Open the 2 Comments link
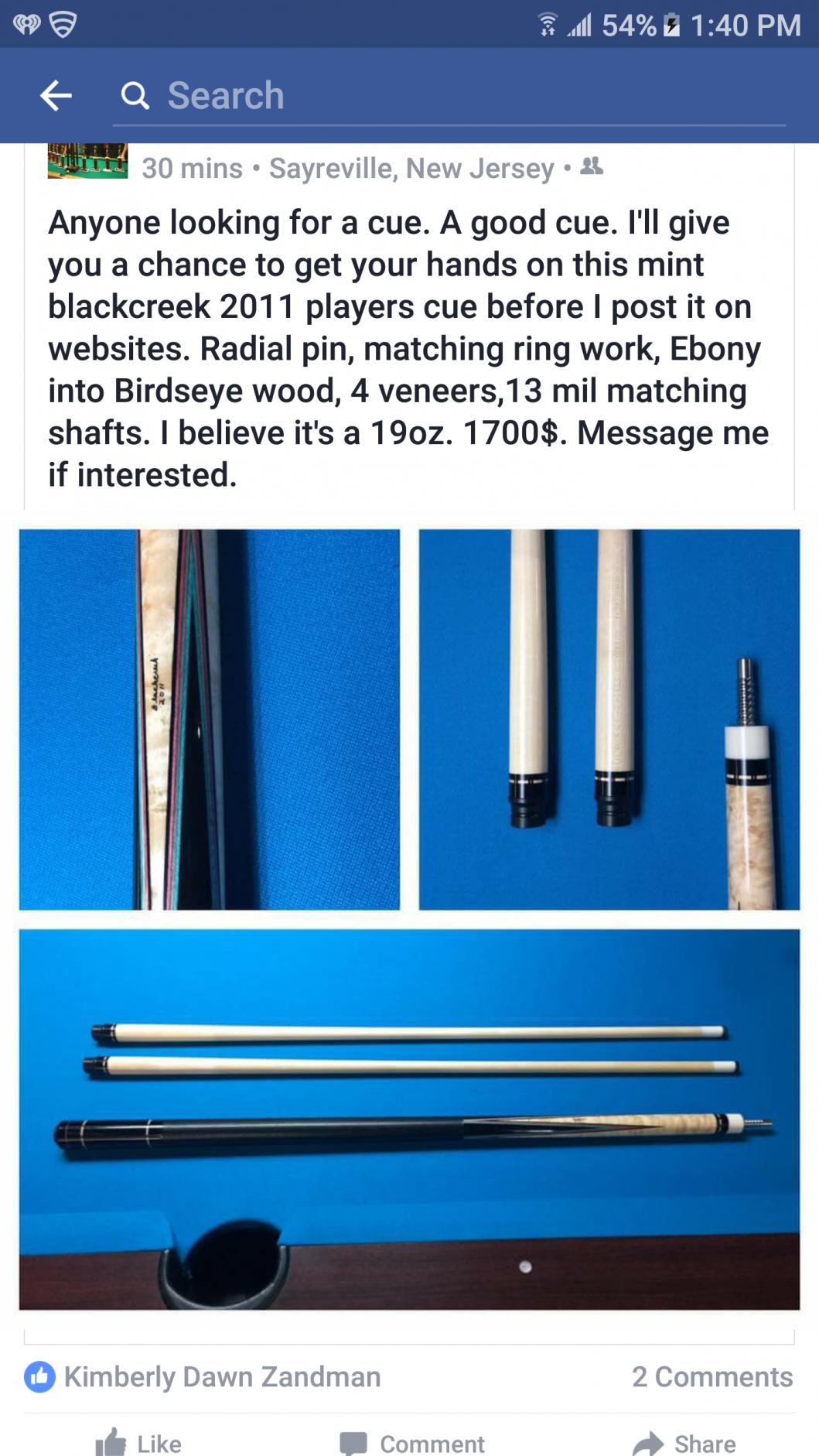Screen dimensions: 819x1456 click(x=712, y=1376)
